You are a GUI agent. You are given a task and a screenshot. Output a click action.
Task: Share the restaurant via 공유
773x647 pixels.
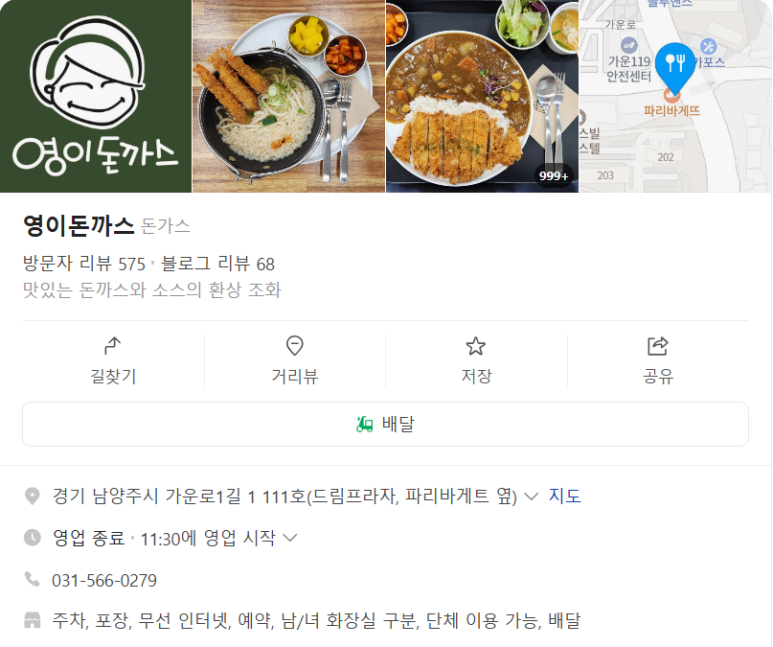[x=657, y=360]
